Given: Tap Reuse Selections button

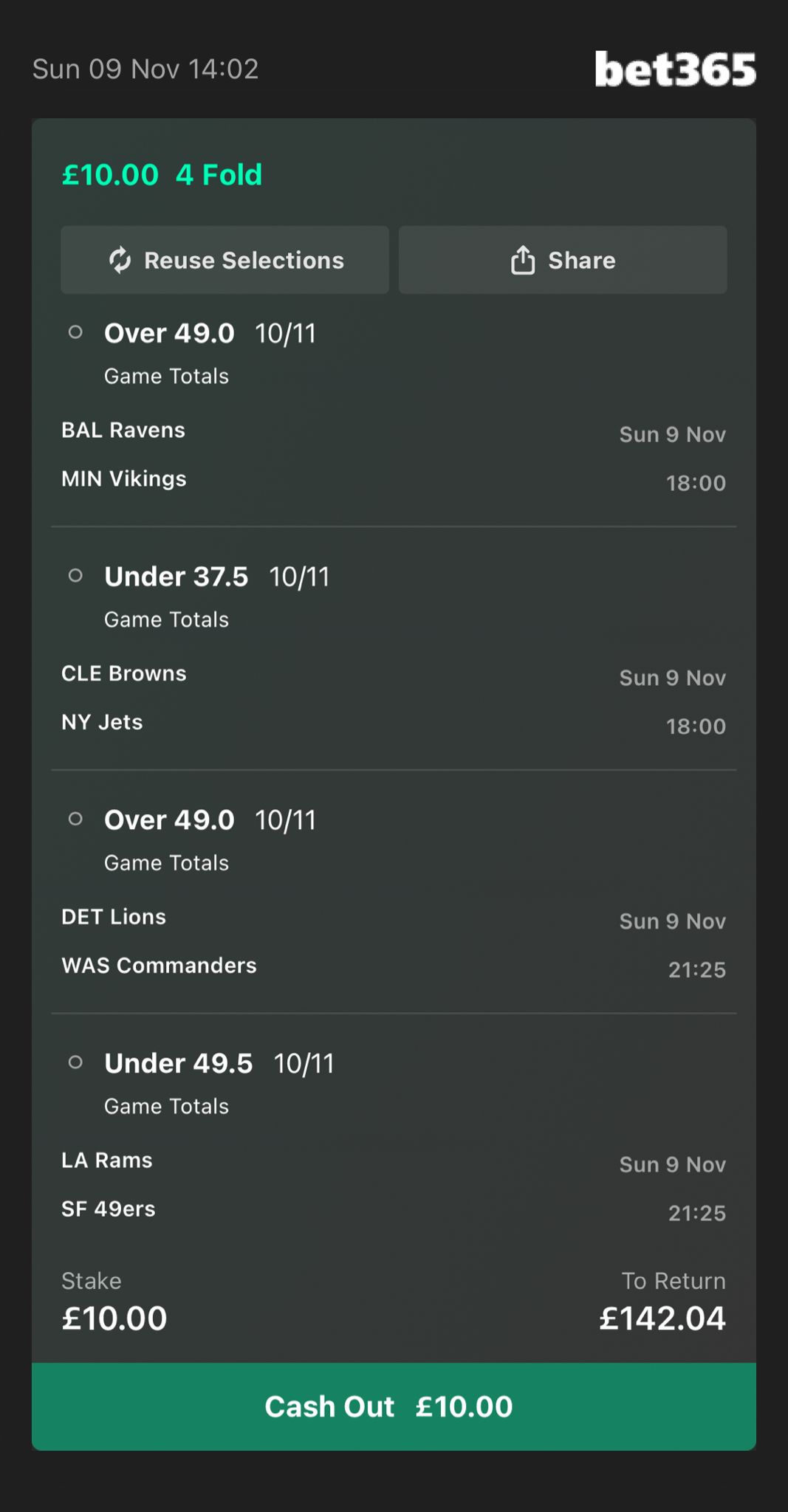Looking at the screenshot, I should (x=225, y=260).
